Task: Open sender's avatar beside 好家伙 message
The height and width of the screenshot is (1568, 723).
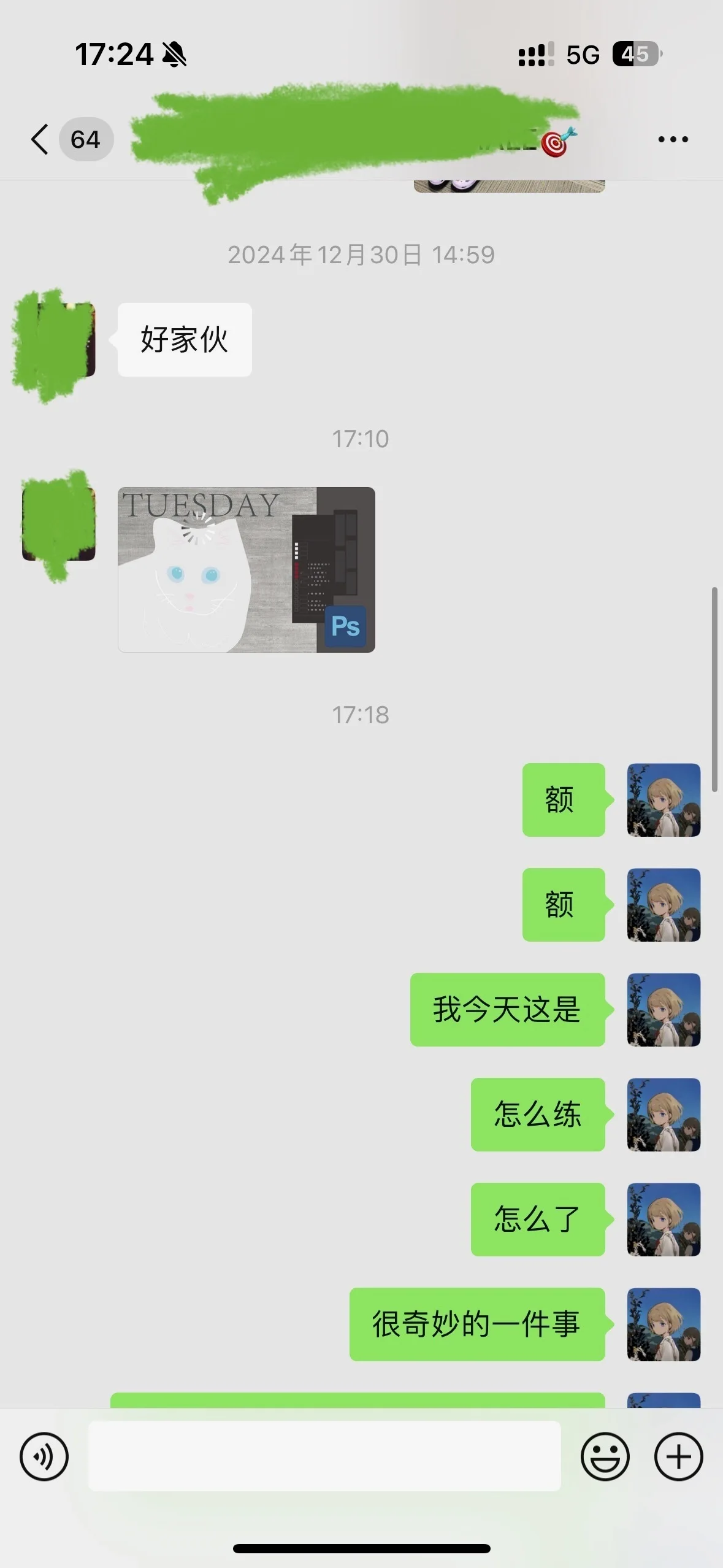Action: pos(58,339)
